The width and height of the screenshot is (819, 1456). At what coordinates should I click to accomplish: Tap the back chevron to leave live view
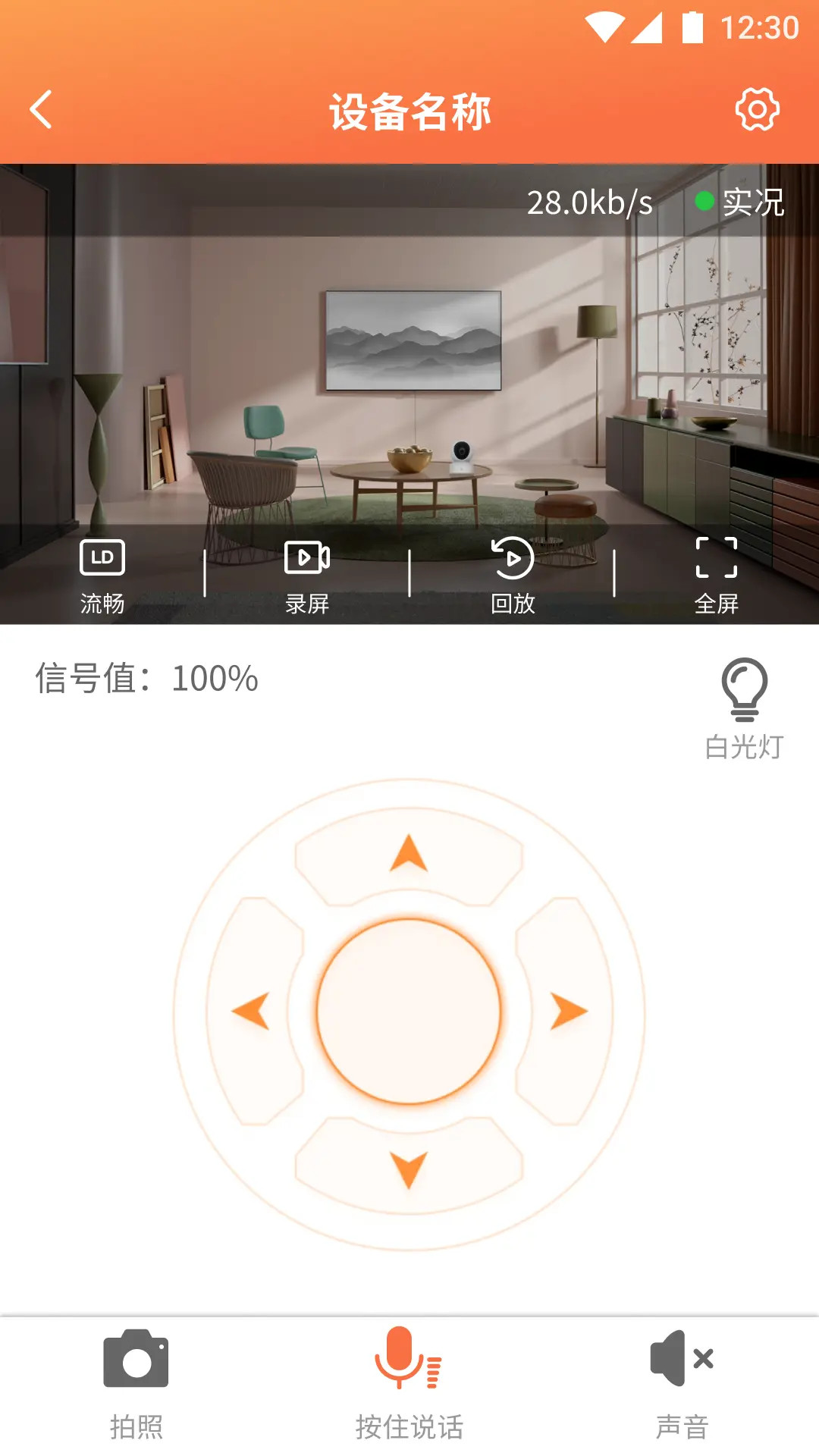pos(42,108)
